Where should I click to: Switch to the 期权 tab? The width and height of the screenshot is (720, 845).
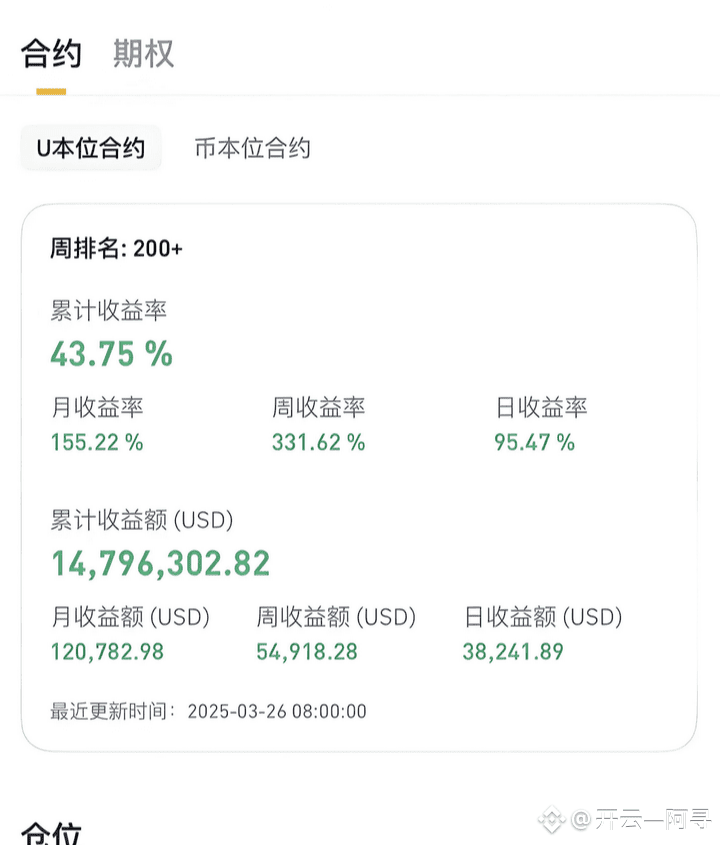[x=144, y=53]
